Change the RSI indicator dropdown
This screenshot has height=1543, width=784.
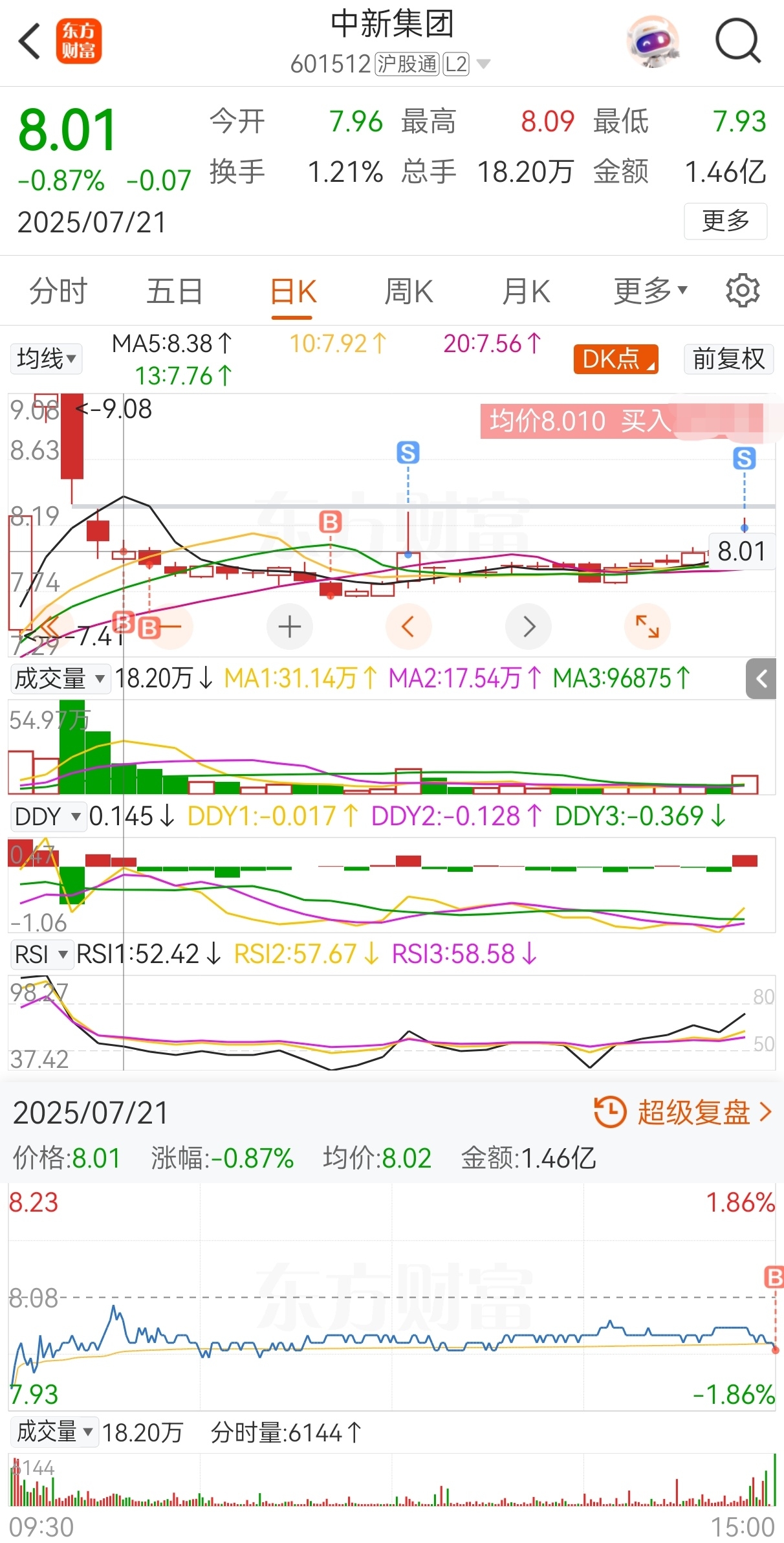41,954
